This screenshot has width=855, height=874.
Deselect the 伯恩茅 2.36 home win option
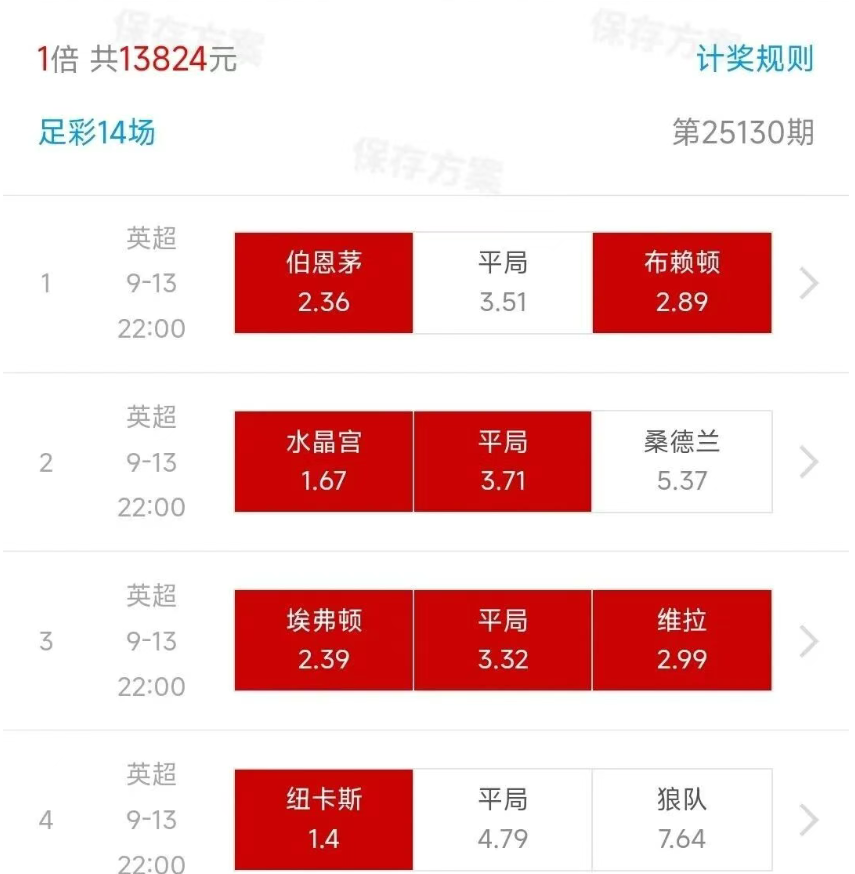pos(324,283)
